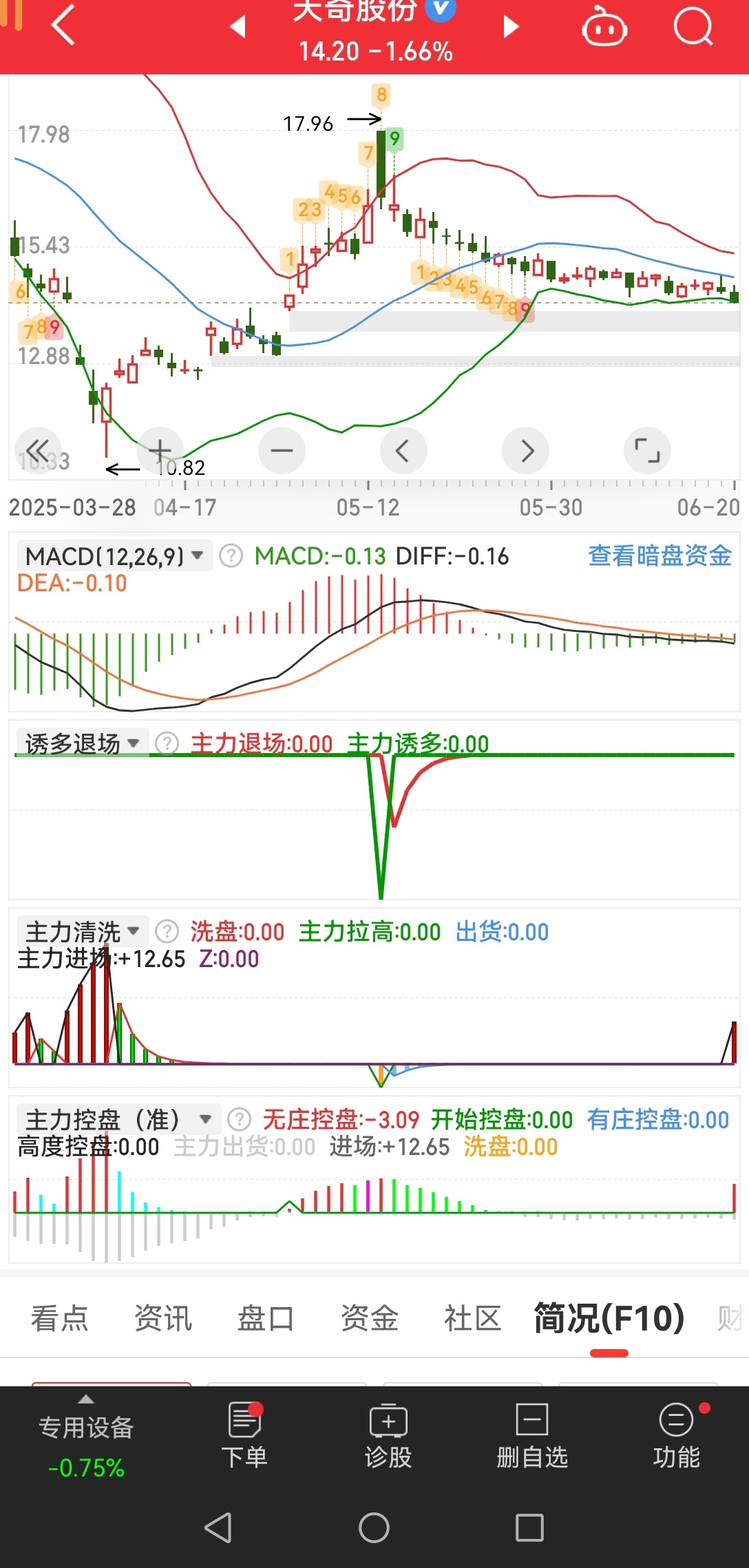Screen dimensions: 749x1568
Task: Switch to the 资金 tab
Action: [370, 1319]
